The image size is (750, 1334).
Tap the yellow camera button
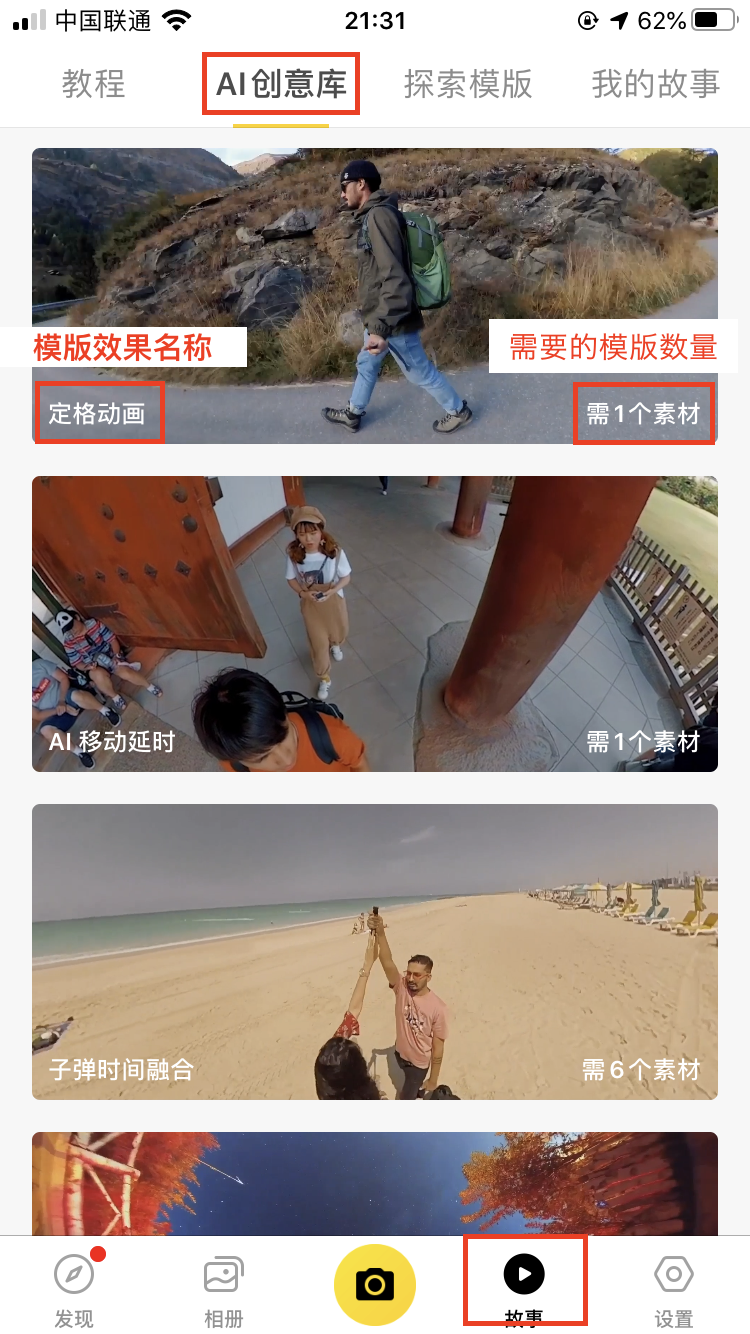(374, 1284)
